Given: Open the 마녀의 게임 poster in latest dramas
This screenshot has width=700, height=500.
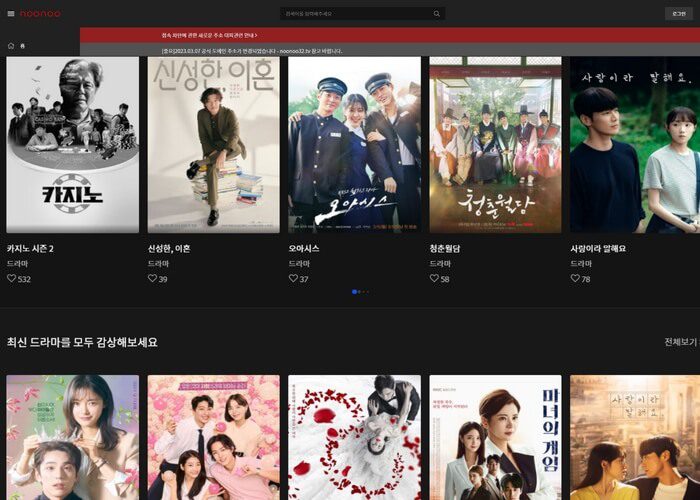Looking at the screenshot, I should [x=495, y=438].
